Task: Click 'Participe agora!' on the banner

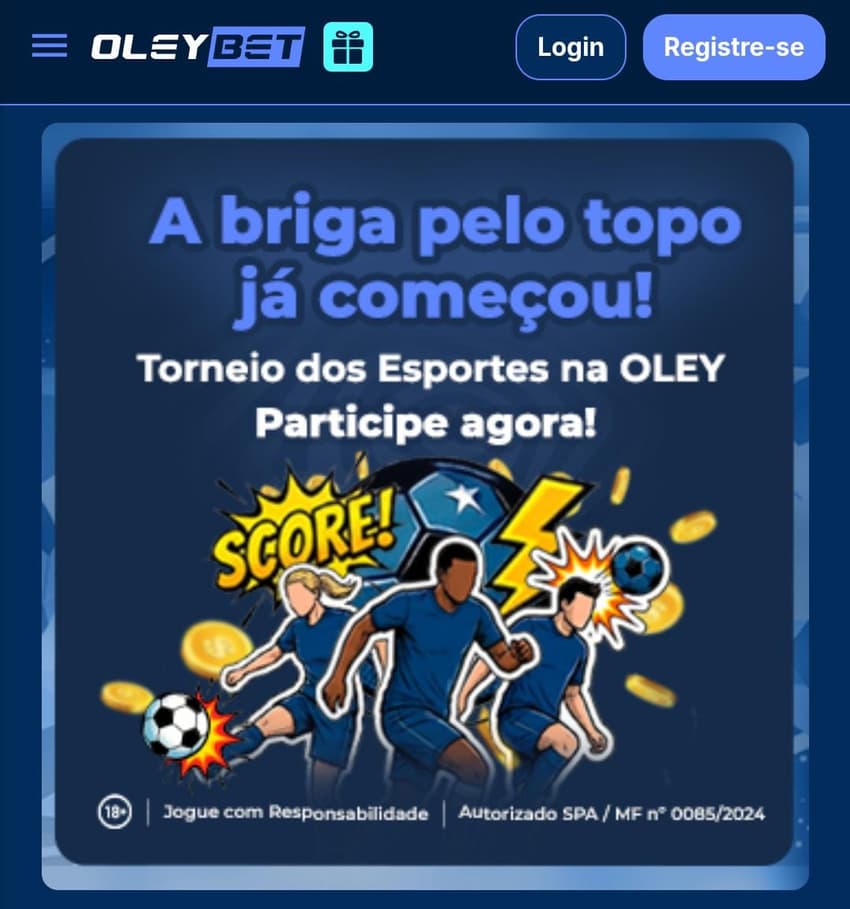Action: click(425, 421)
